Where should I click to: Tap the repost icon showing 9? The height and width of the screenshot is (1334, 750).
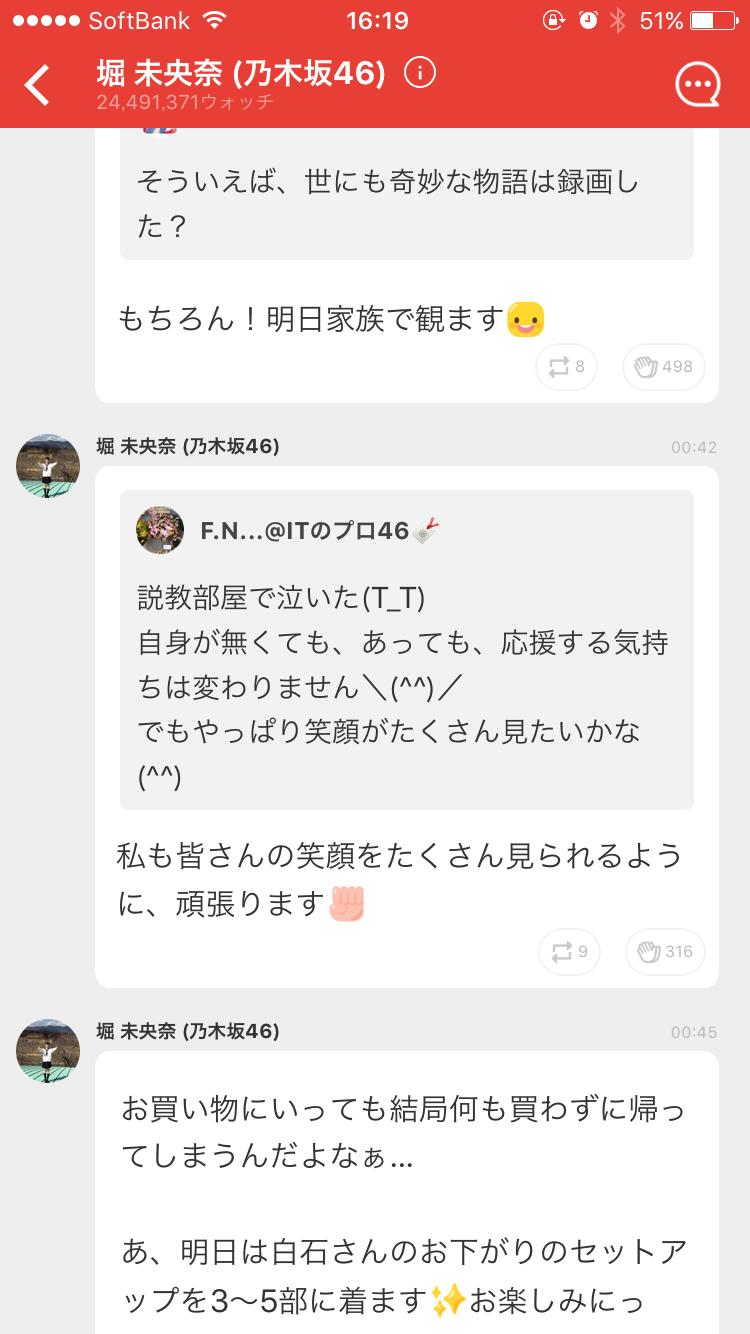pos(568,952)
